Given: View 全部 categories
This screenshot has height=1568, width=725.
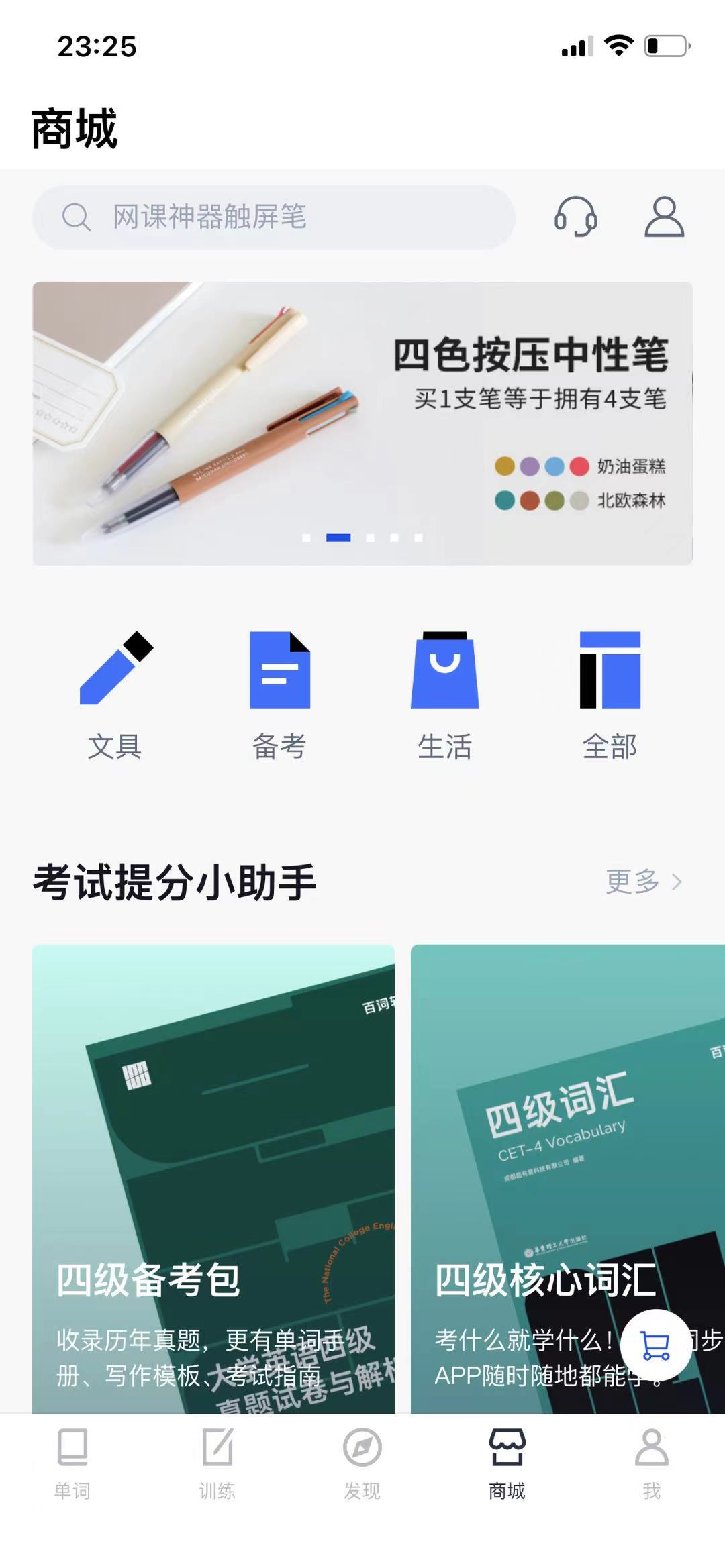Looking at the screenshot, I should pyautogui.click(x=610, y=694).
